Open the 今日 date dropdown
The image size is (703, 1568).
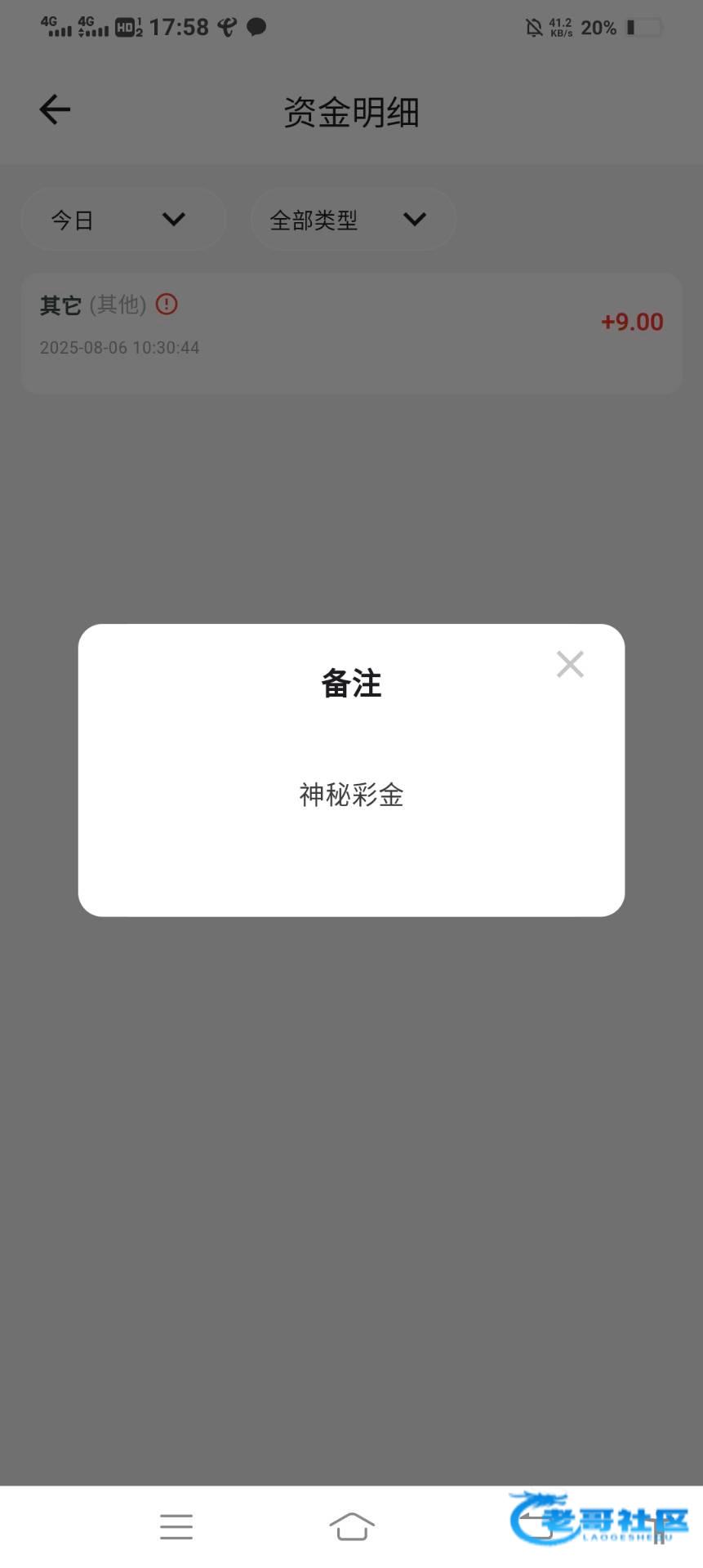(x=123, y=219)
